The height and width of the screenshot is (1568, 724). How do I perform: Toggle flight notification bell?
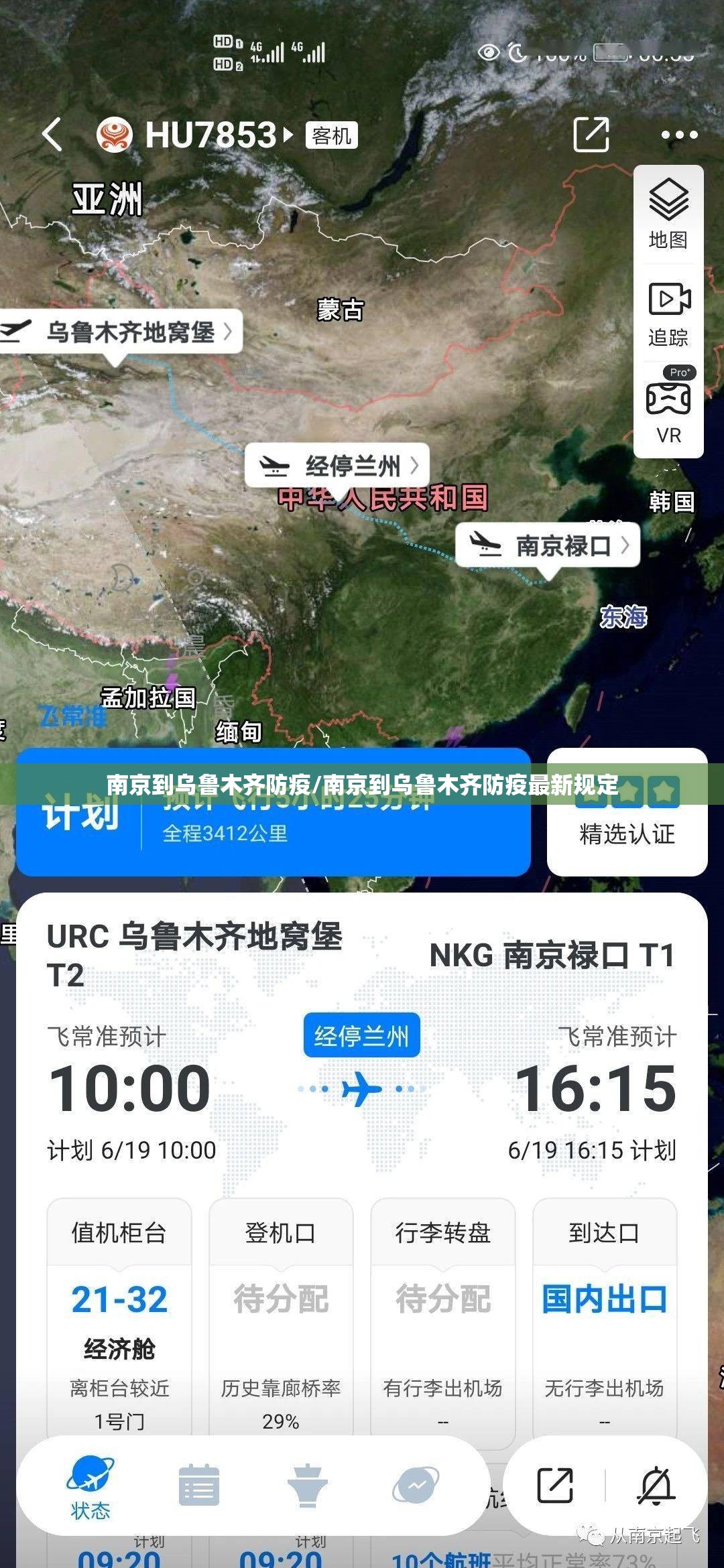[x=656, y=1485]
